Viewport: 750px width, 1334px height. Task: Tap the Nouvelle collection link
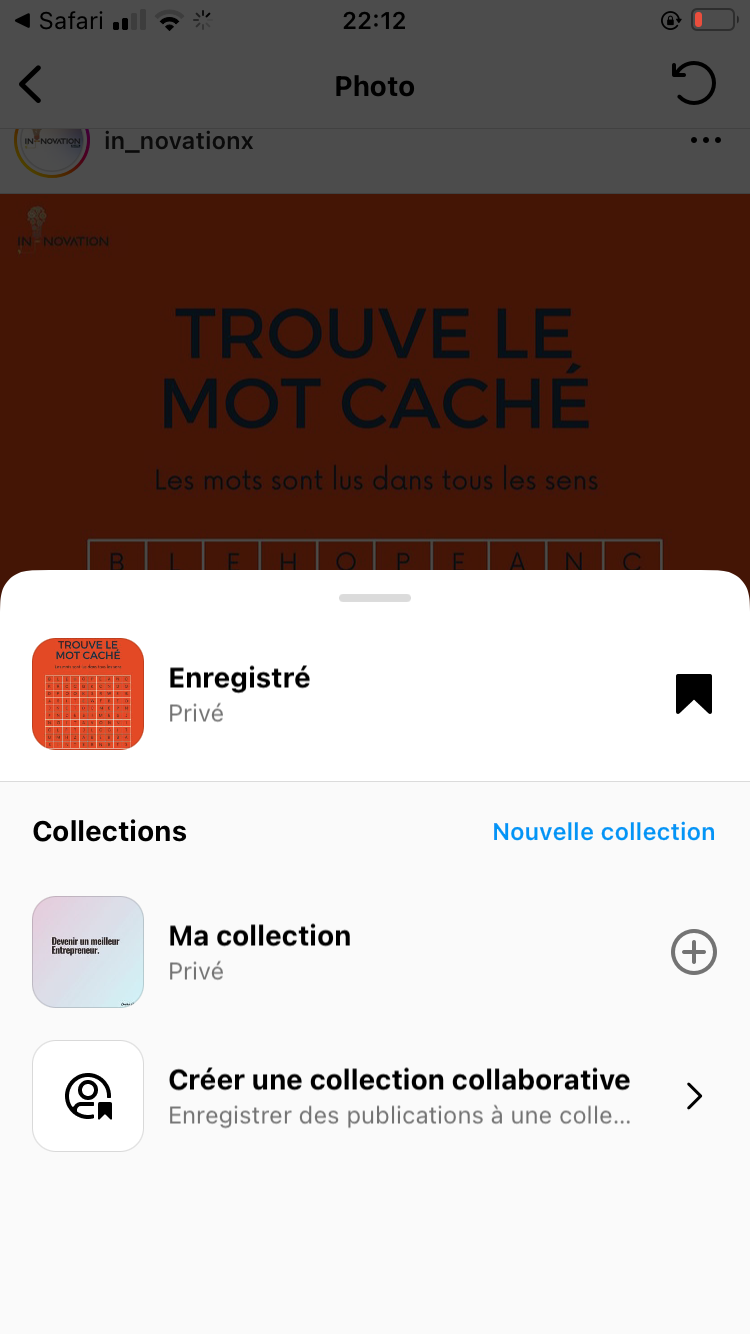pyautogui.click(x=603, y=832)
